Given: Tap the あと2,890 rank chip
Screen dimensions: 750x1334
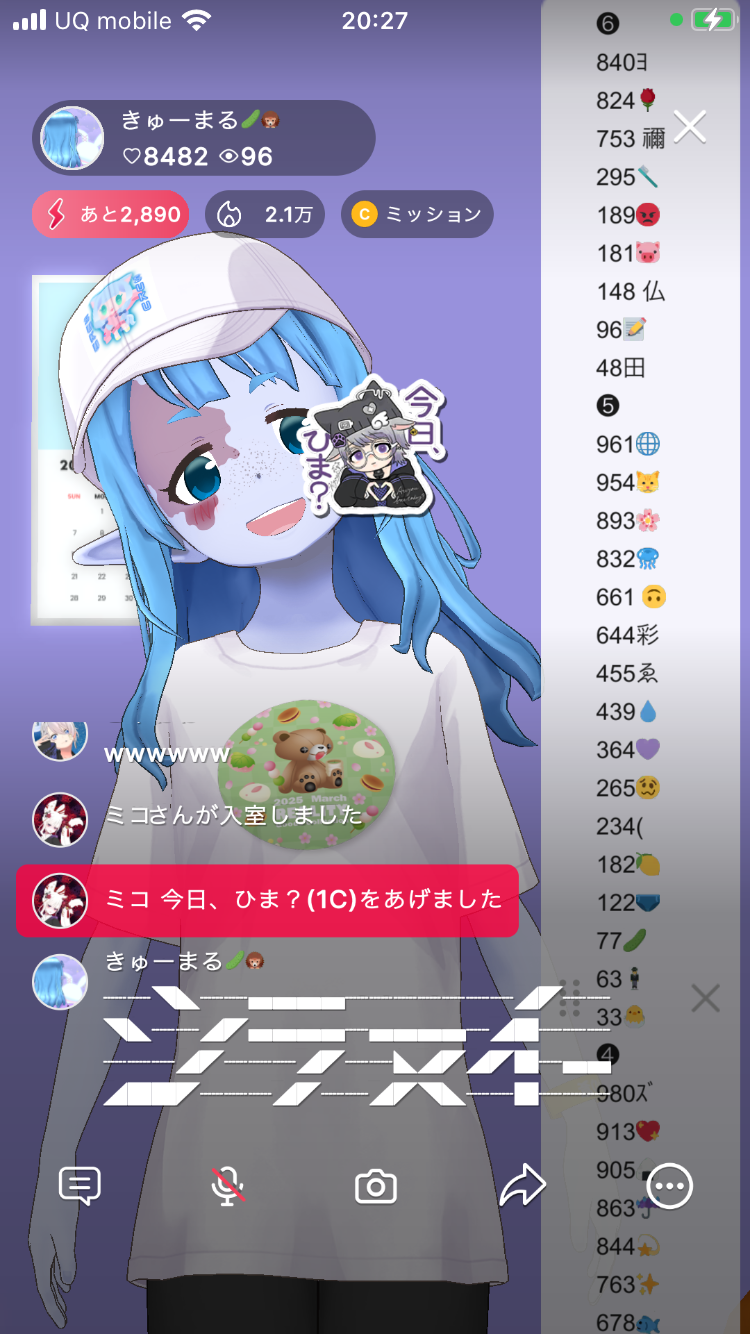Looking at the screenshot, I should pyautogui.click(x=111, y=214).
